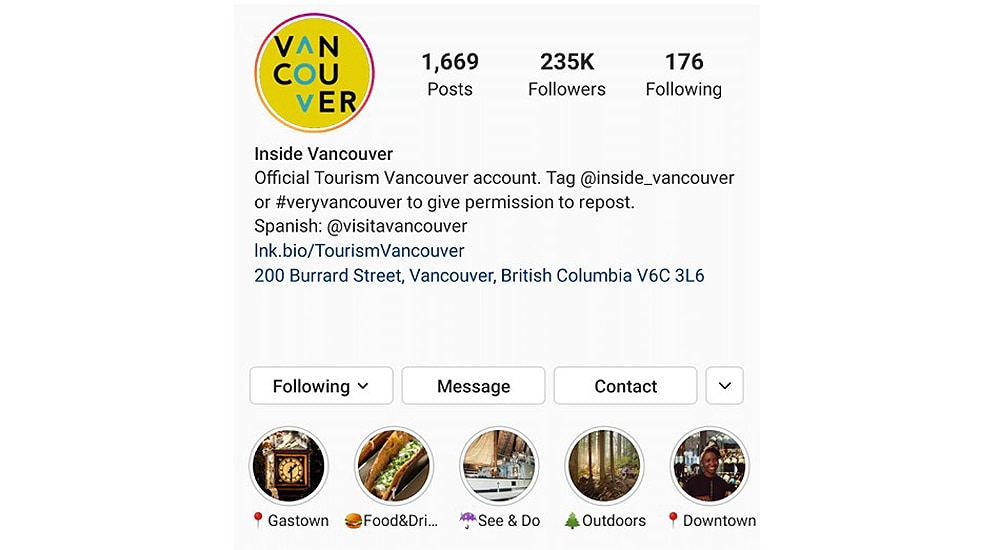Tap the Contact button
The image size is (1000, 550).
pyautogui.click(x=625, y=386)
